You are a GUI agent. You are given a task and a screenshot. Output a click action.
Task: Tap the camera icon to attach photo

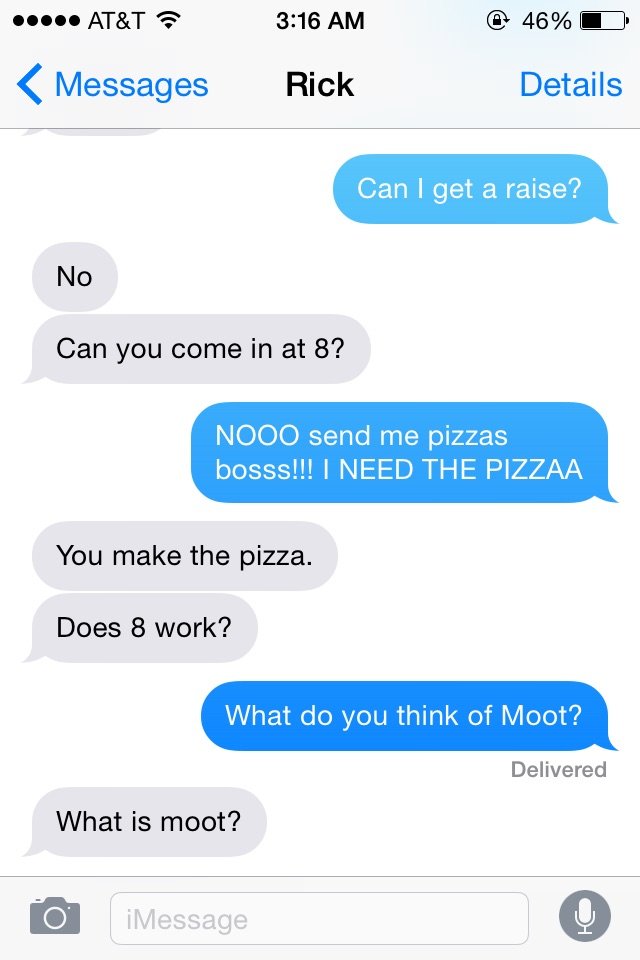55,916
